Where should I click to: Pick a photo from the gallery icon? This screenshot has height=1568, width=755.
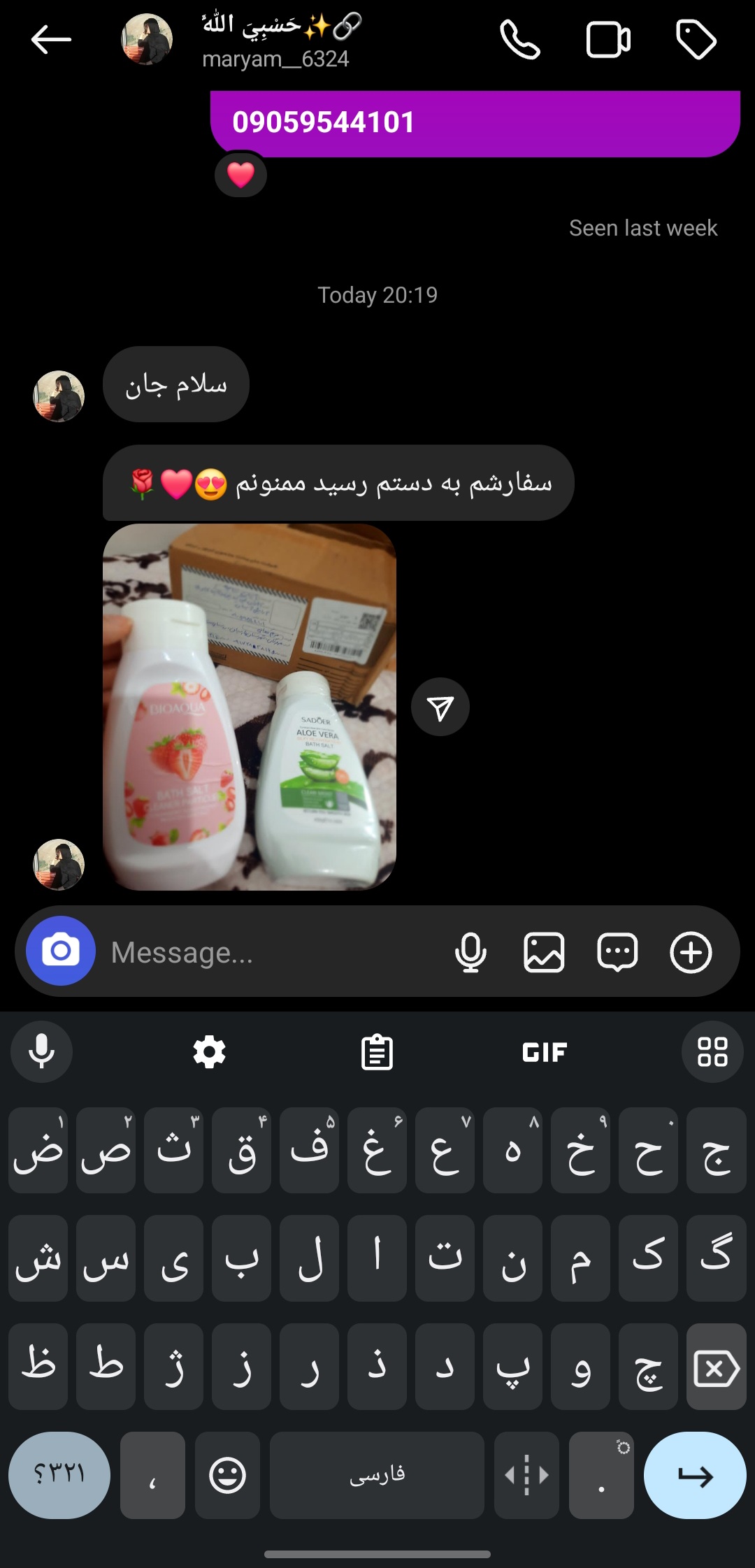point(544,952)
